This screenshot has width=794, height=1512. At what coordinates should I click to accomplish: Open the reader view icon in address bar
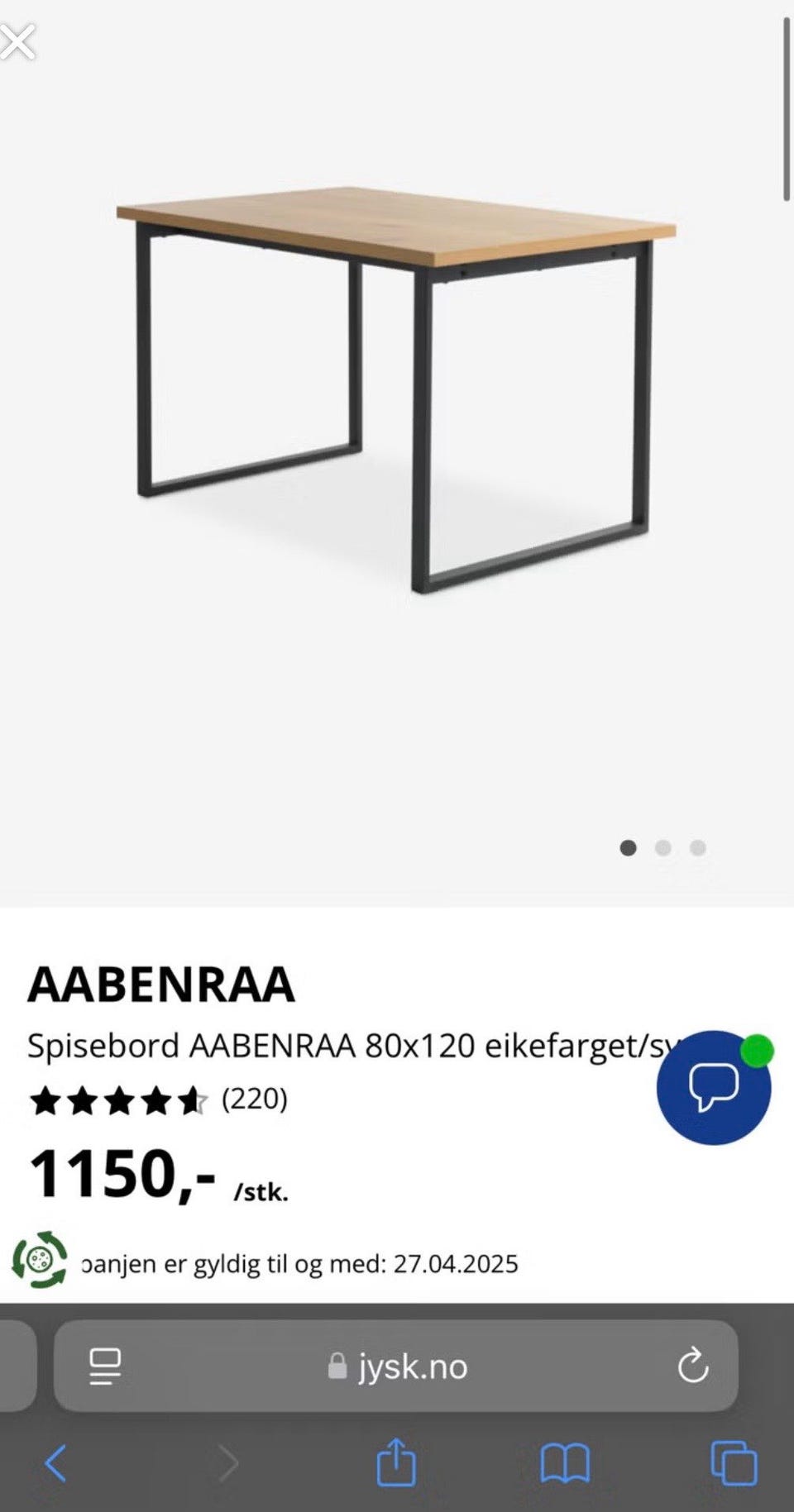pos(105,1367)
